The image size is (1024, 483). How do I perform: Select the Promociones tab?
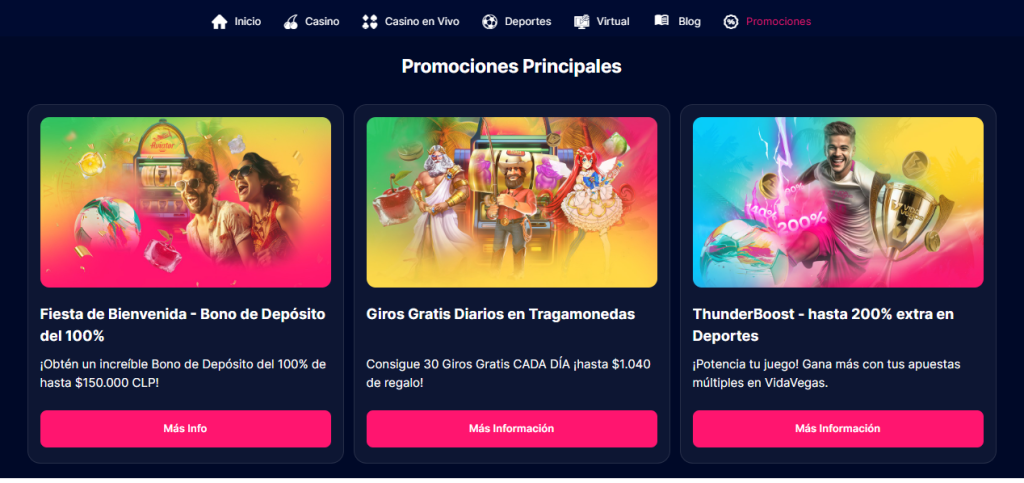[767, 21]
